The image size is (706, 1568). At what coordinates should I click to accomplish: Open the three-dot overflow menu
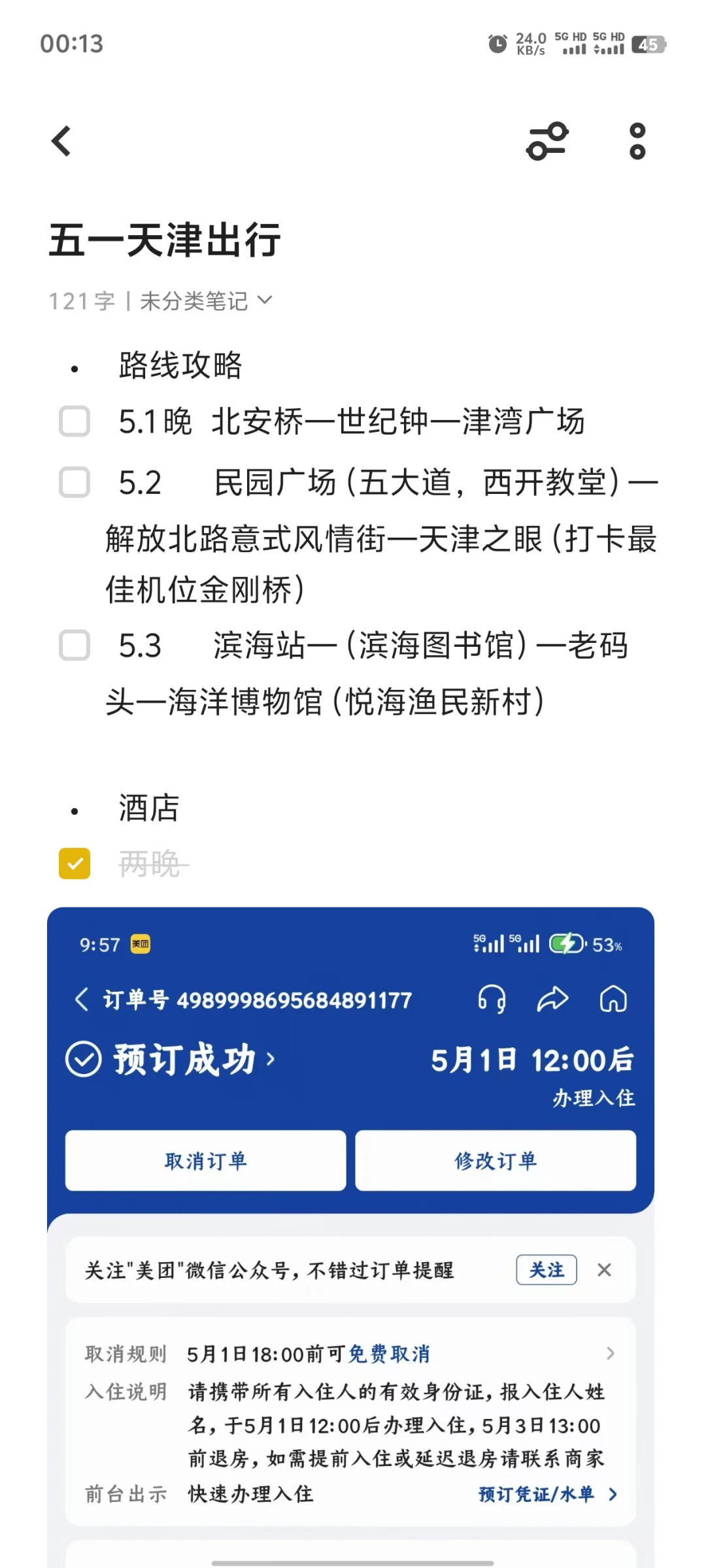pyautogui.click(x=637, y=141)
